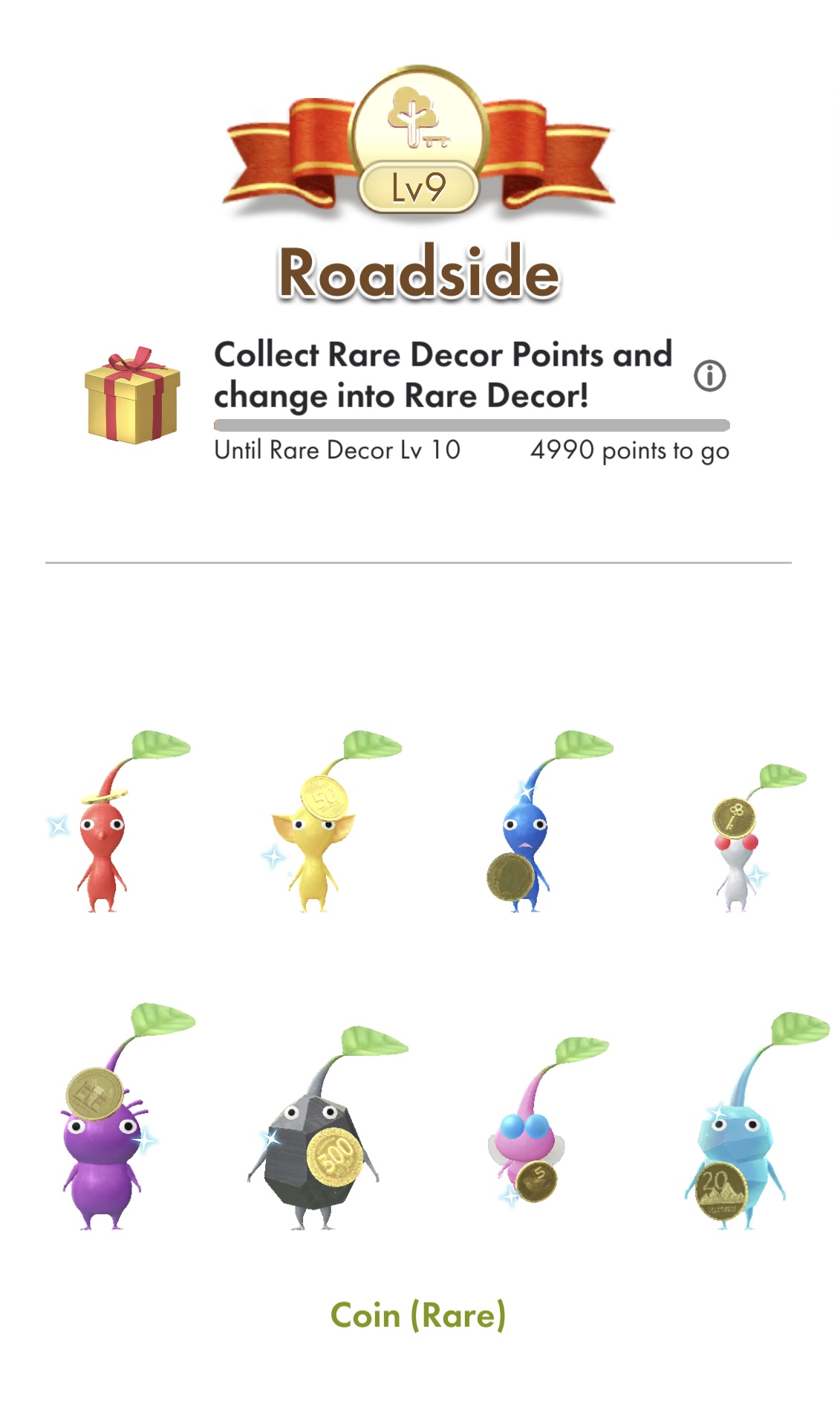View the purple Pikmin with coin decor
The width and height of the screenshot is (840, 1405).
pyautogui.click(x=103, y=1129)
